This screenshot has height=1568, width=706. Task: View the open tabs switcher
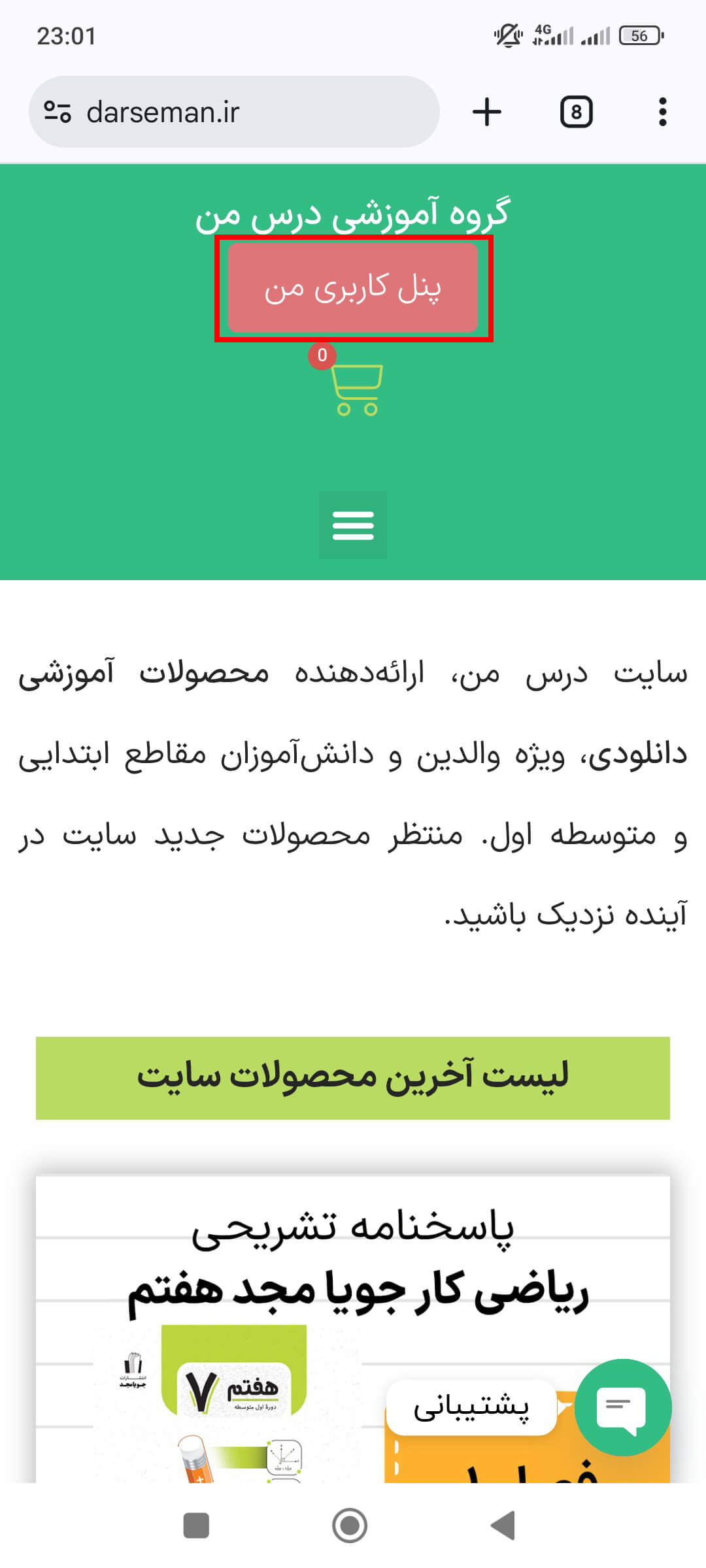pyautogui.click(x=576, y=112)
